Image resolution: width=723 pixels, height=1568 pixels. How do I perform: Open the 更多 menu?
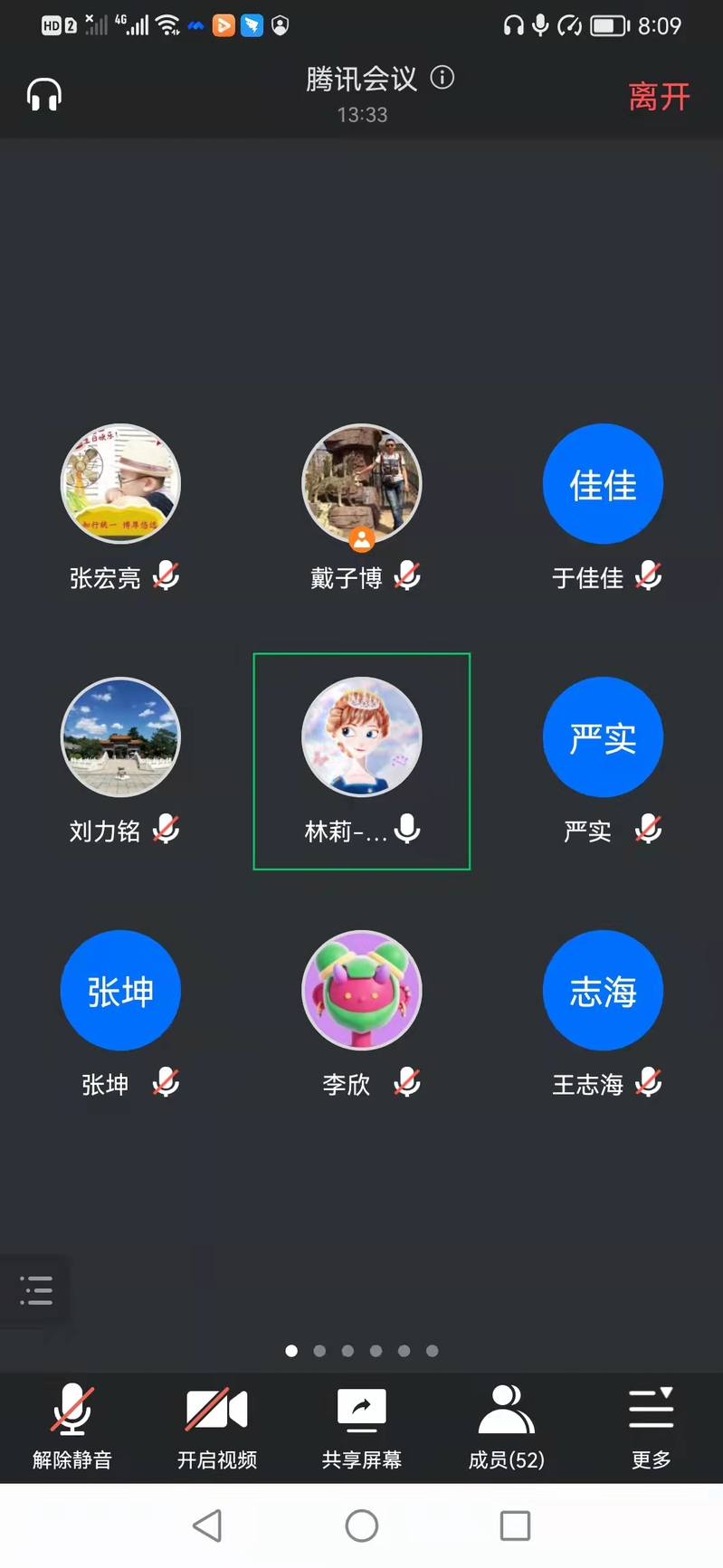pos(651,1426)
